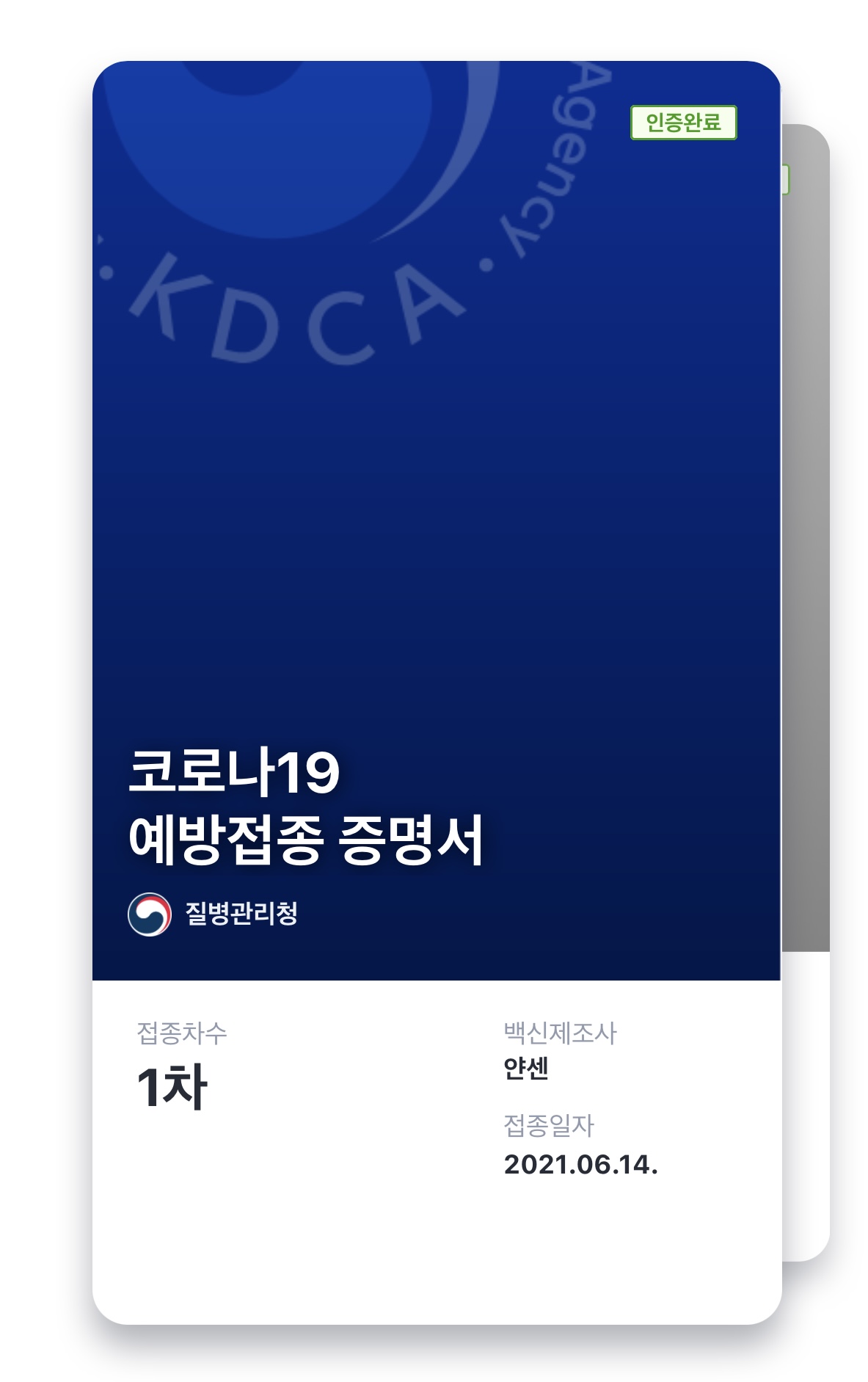The width and height of the screenshot is (868, 1382).
Task: Select the partially hidden card behind
Action: (x=806, y=661)
